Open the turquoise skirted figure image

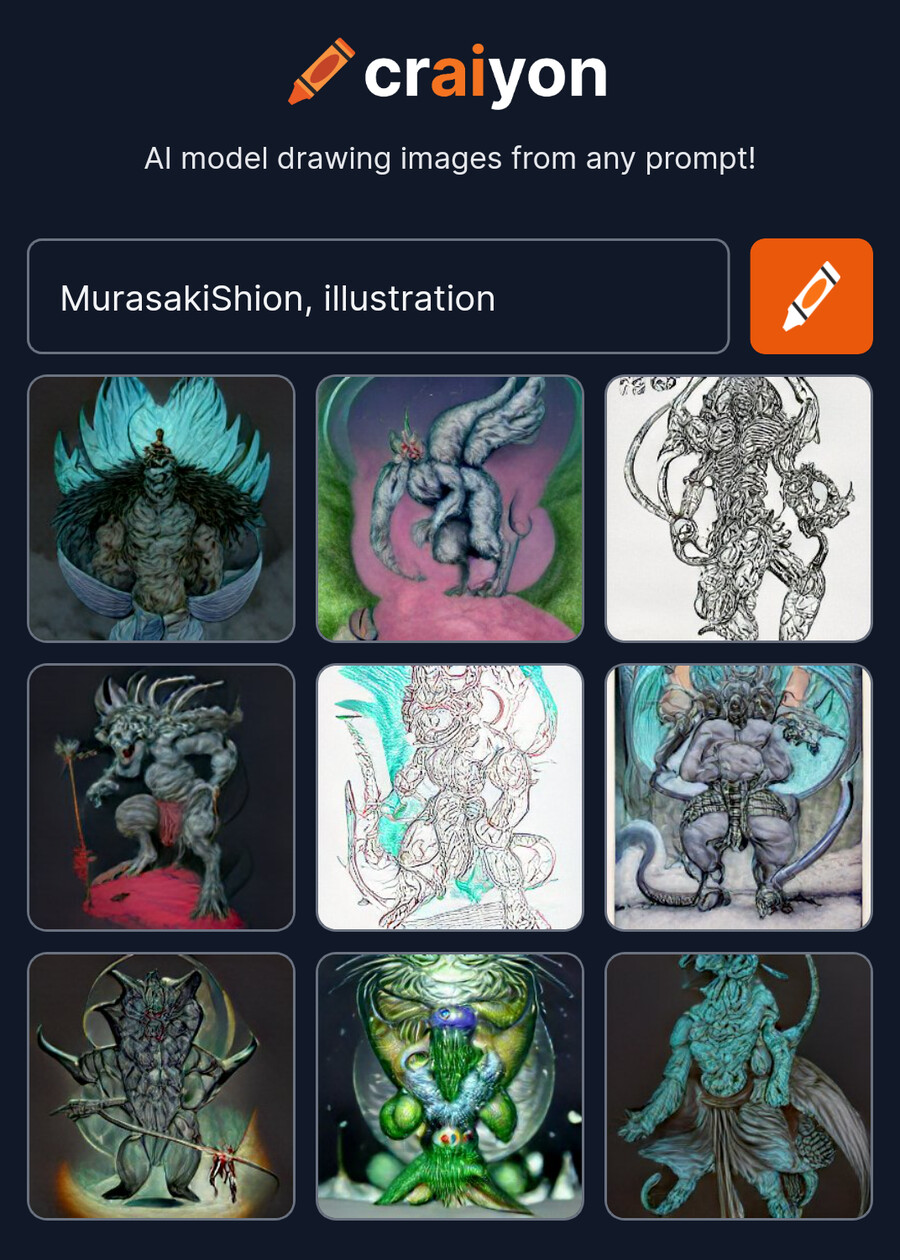[x=738, y=1086]
